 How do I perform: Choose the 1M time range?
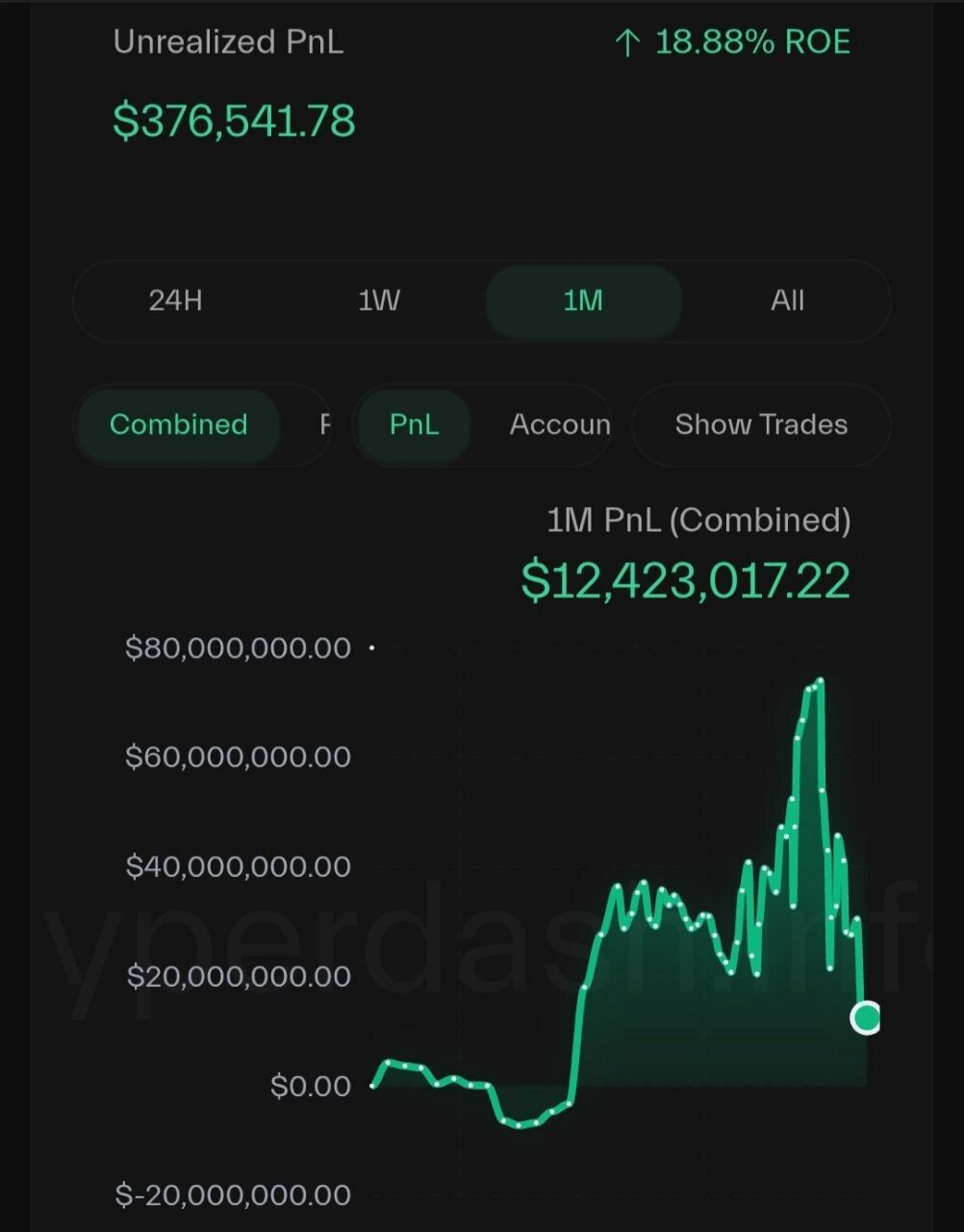583,300
